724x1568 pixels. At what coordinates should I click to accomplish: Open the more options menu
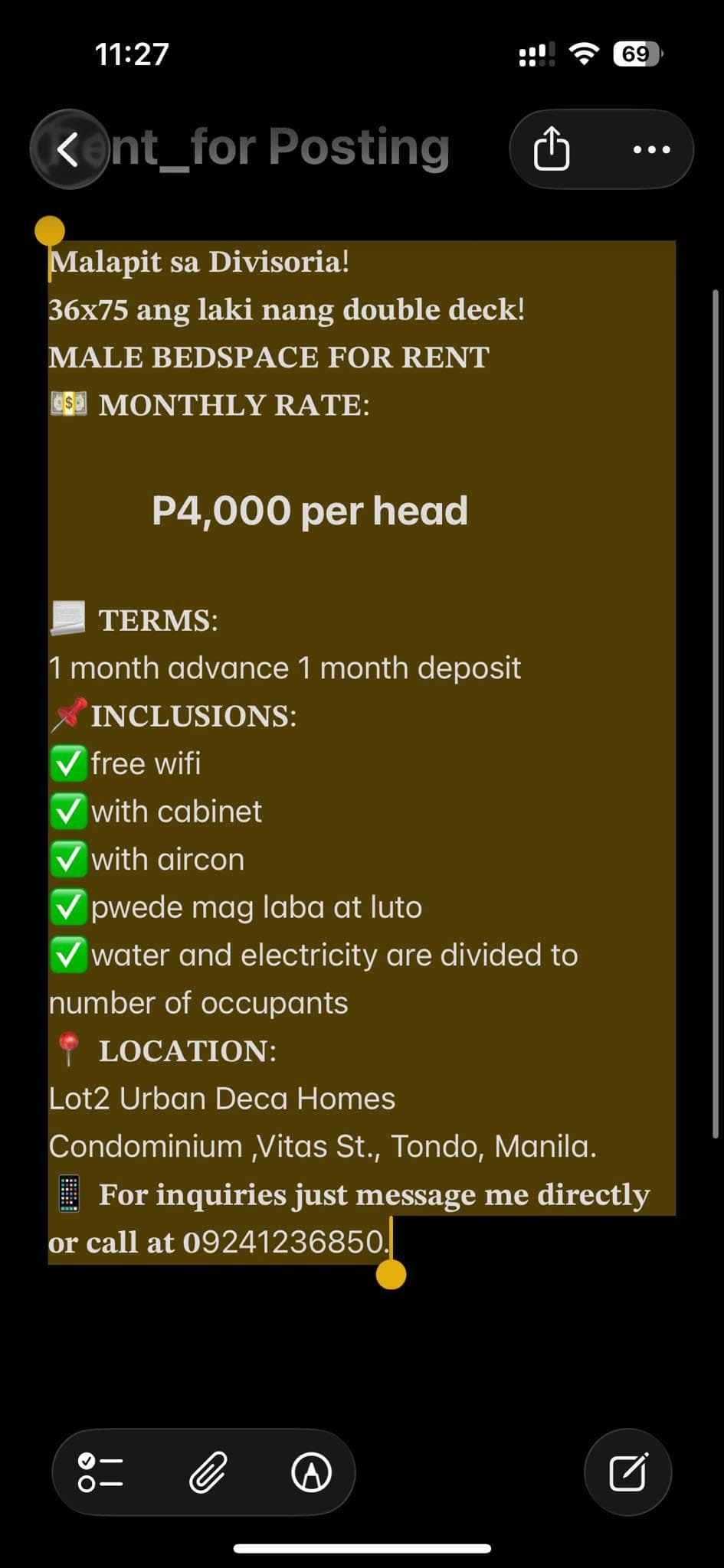tap(651, 149)
